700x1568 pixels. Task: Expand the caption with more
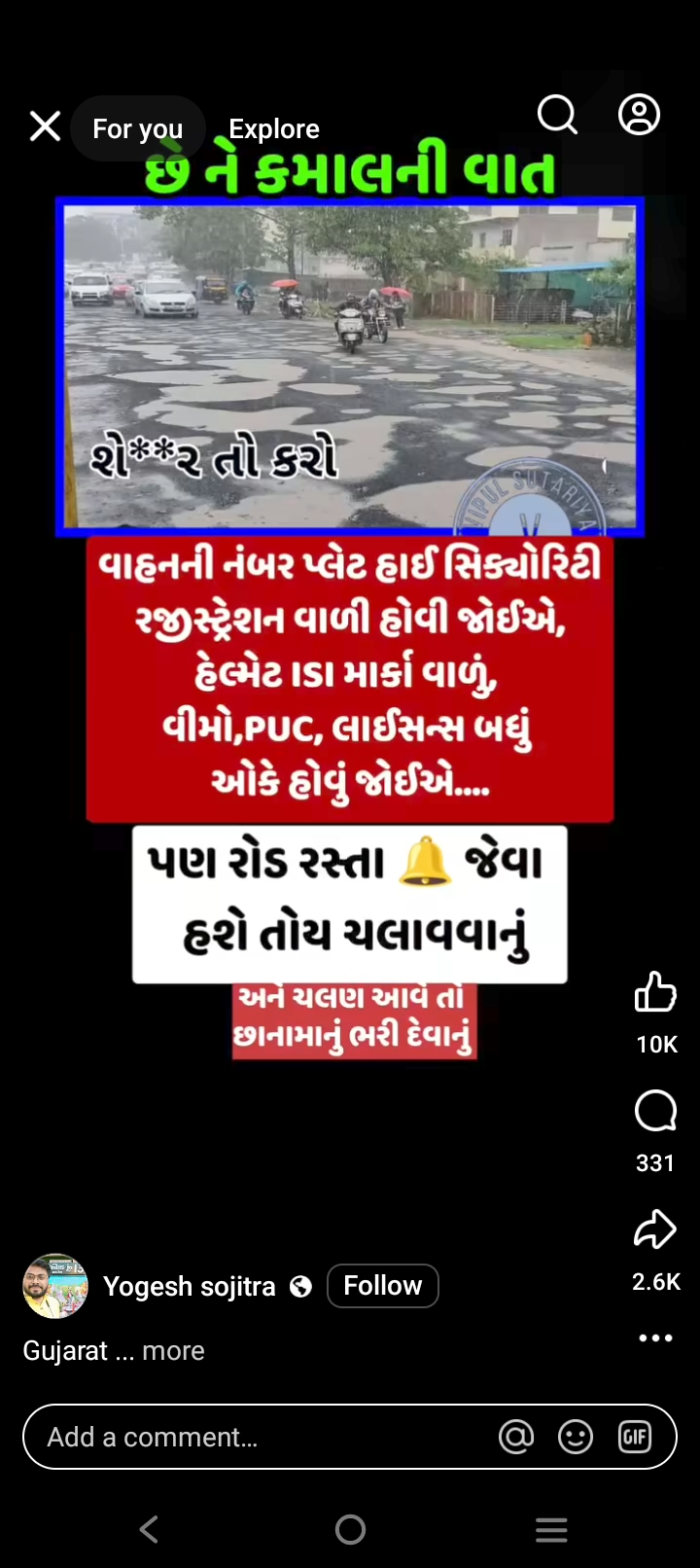coord(173,1351)
